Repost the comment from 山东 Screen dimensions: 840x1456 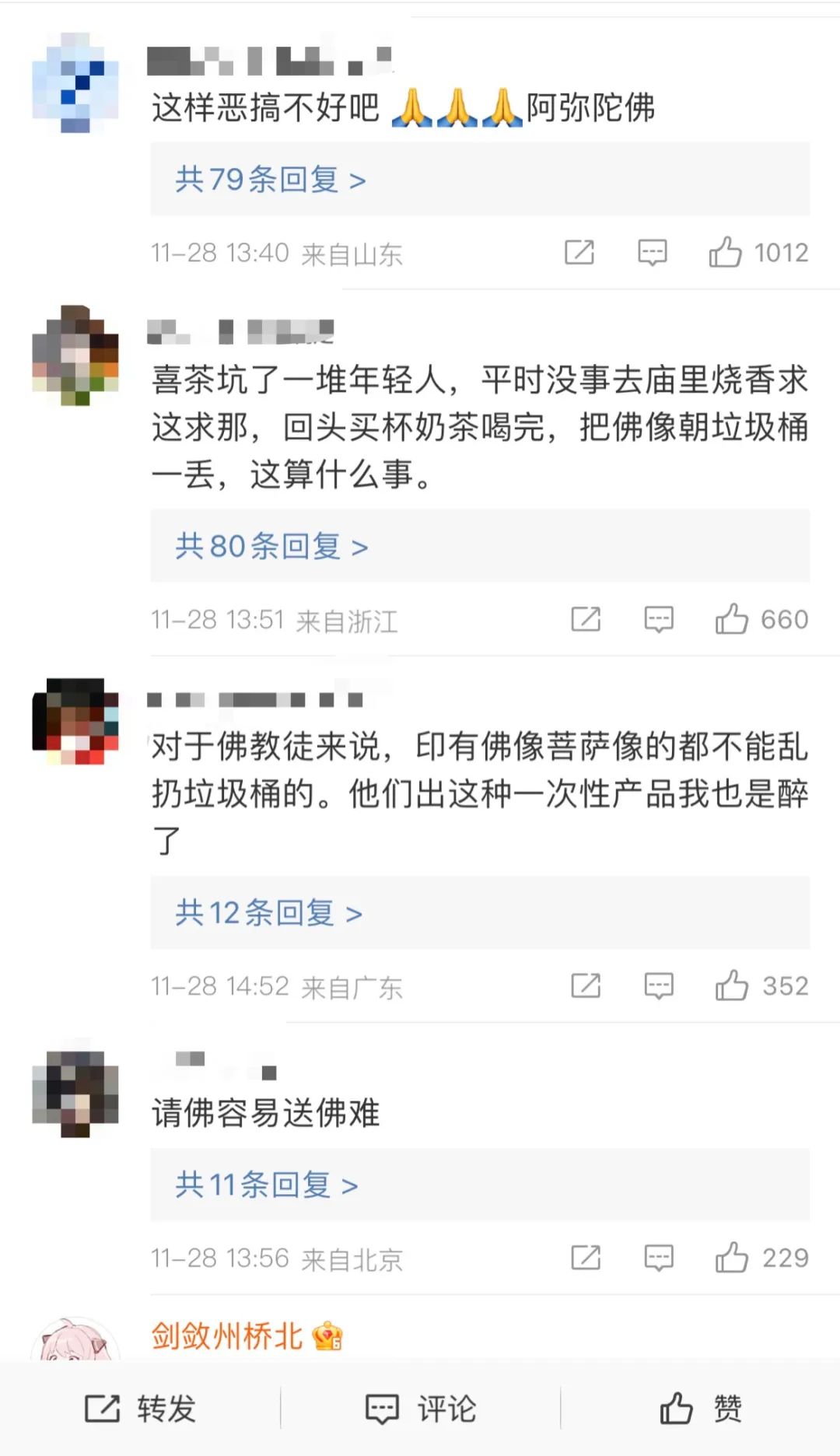click(579, 253)
